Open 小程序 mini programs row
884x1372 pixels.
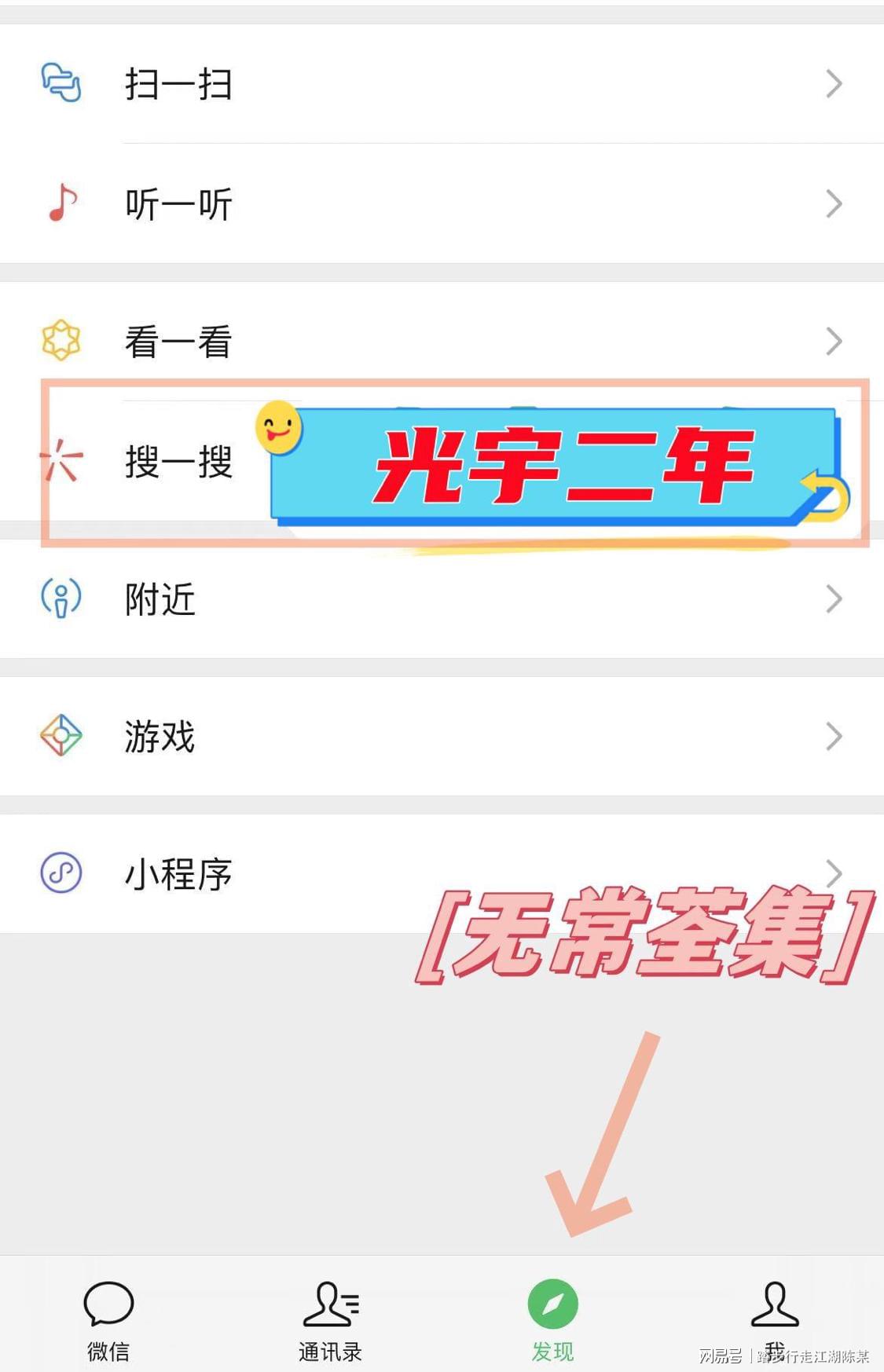[x=314, y=873]
